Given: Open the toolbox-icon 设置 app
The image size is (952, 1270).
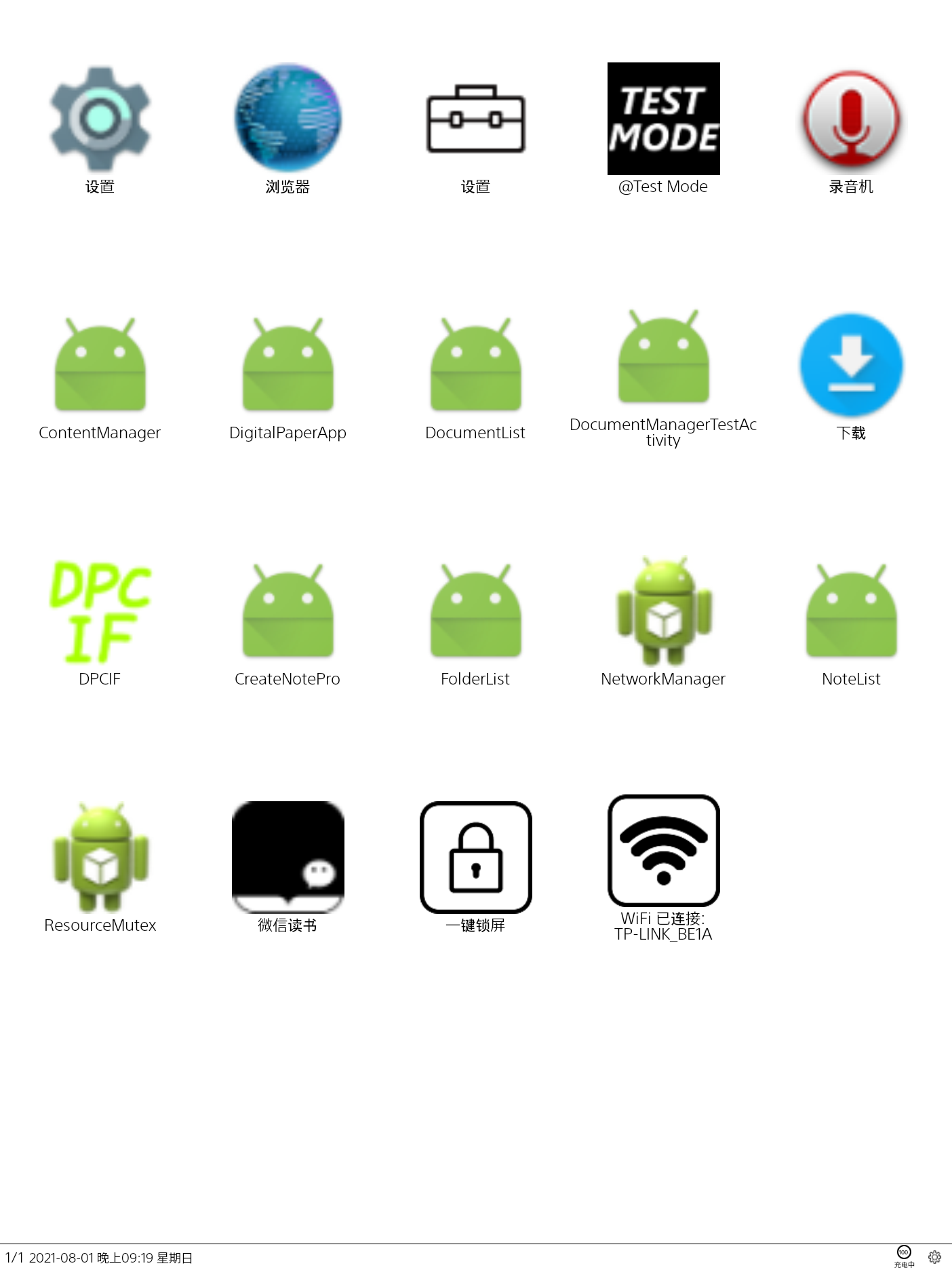Looking at the screenshot, I should [x=475, y=119].
